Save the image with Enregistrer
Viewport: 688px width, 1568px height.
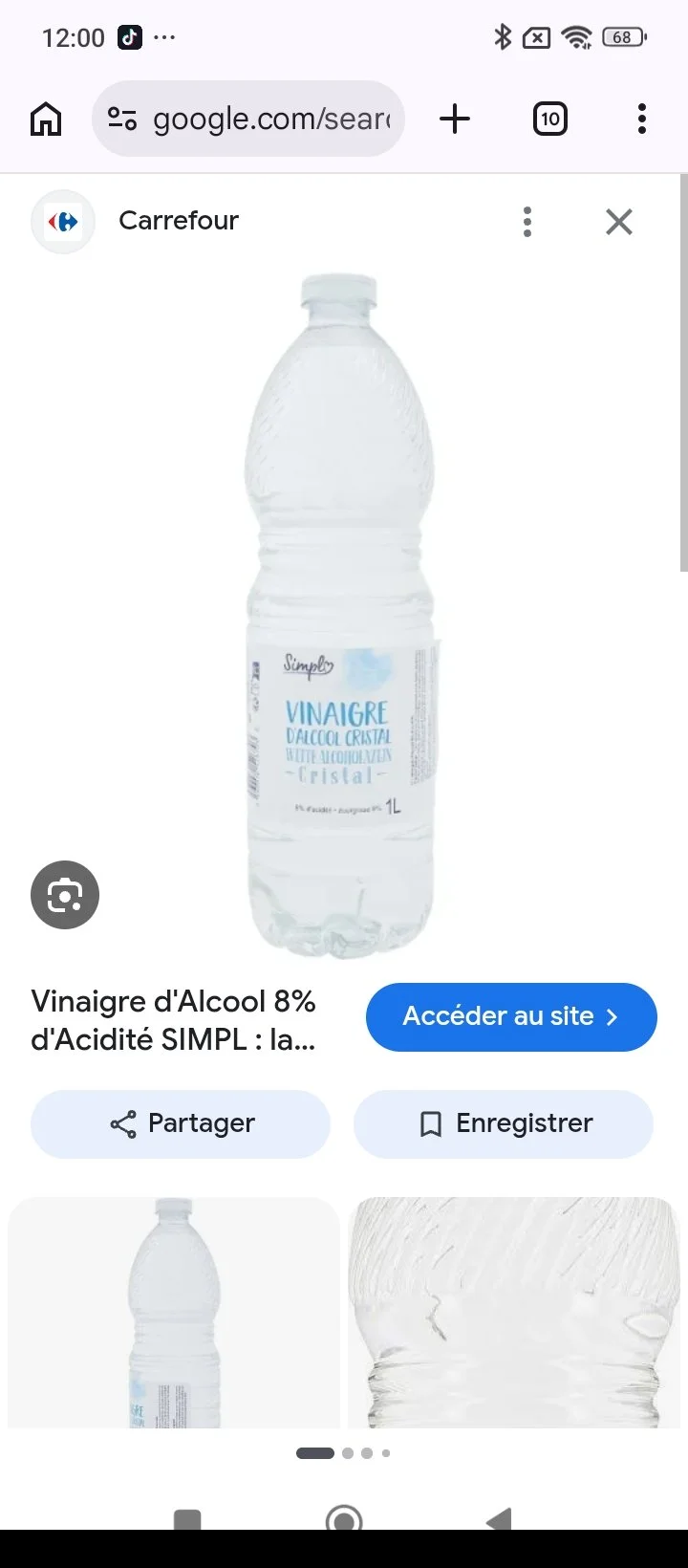(x=504, y=1123)
